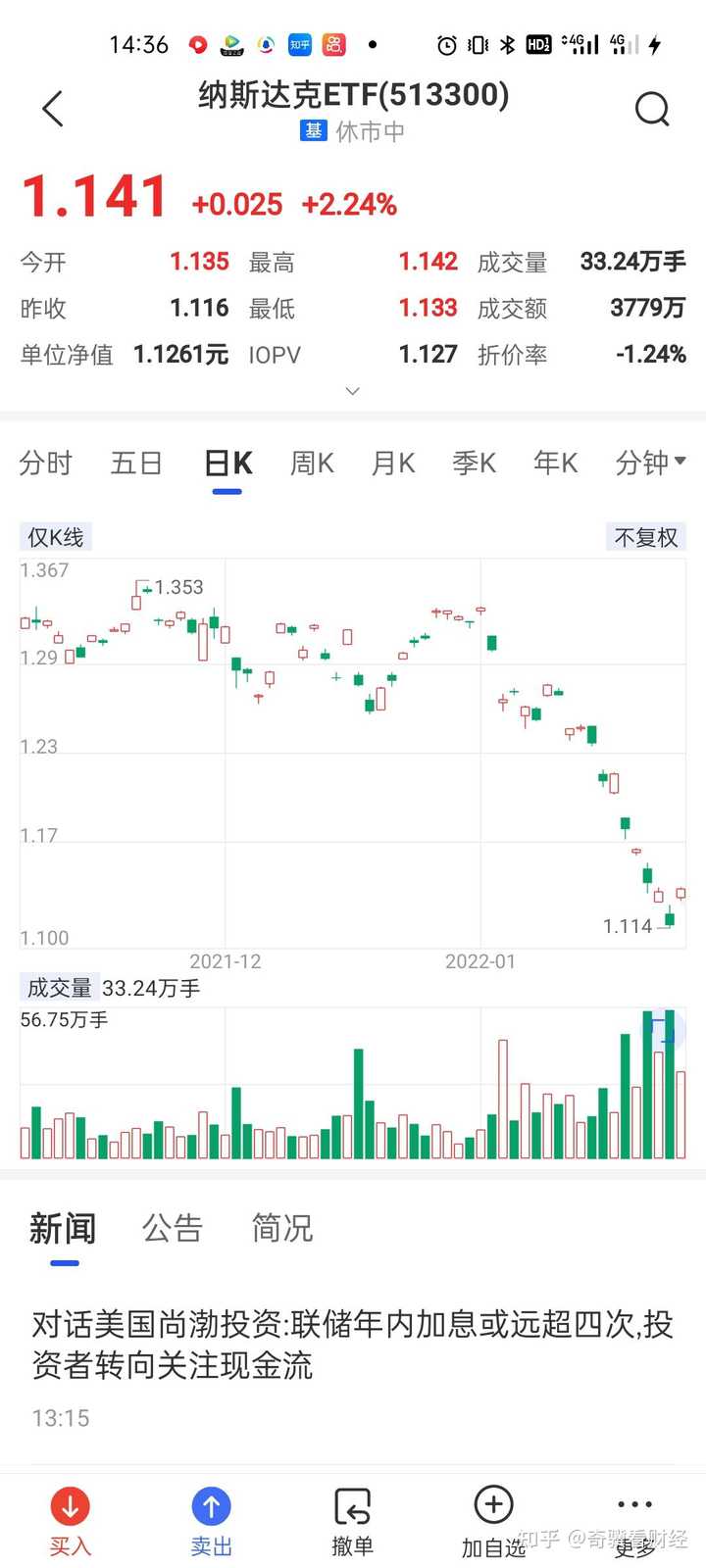Toggle the 不复权 adjustment mode
Screen dimensions: 706x1568
(645, 536)
